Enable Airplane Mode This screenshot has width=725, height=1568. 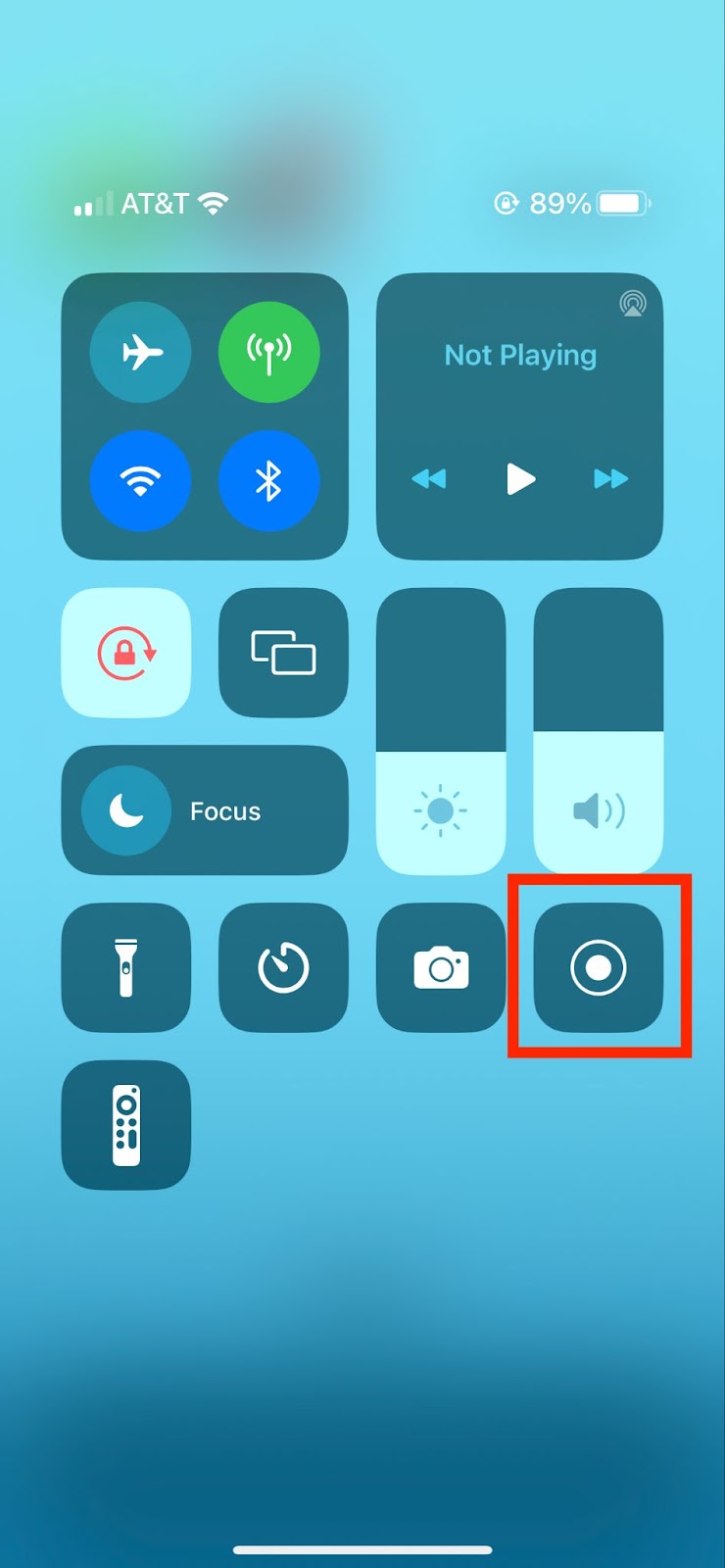pyautogui.click(x=140, y=352)
